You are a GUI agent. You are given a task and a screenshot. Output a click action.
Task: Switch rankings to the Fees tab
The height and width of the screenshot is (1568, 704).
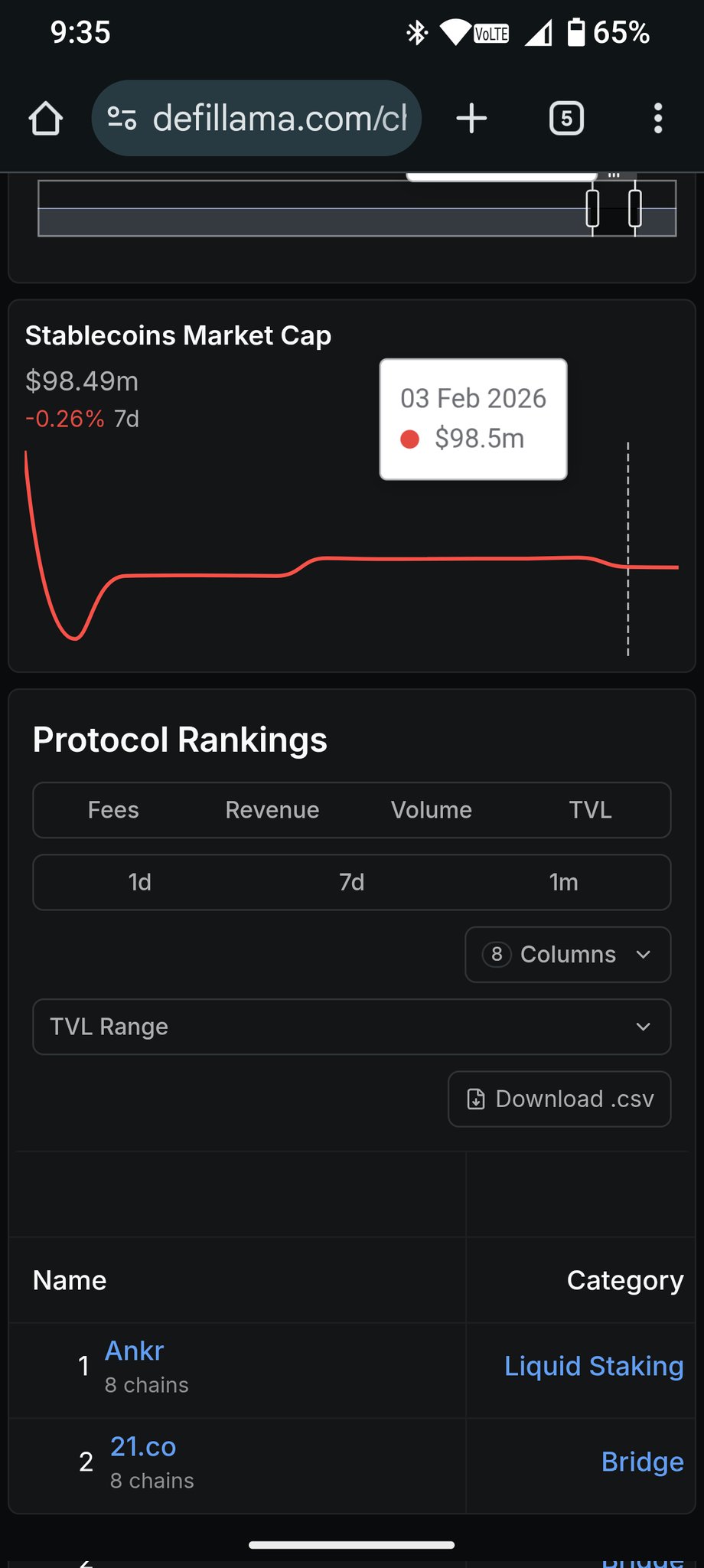[x=113, y=810]
